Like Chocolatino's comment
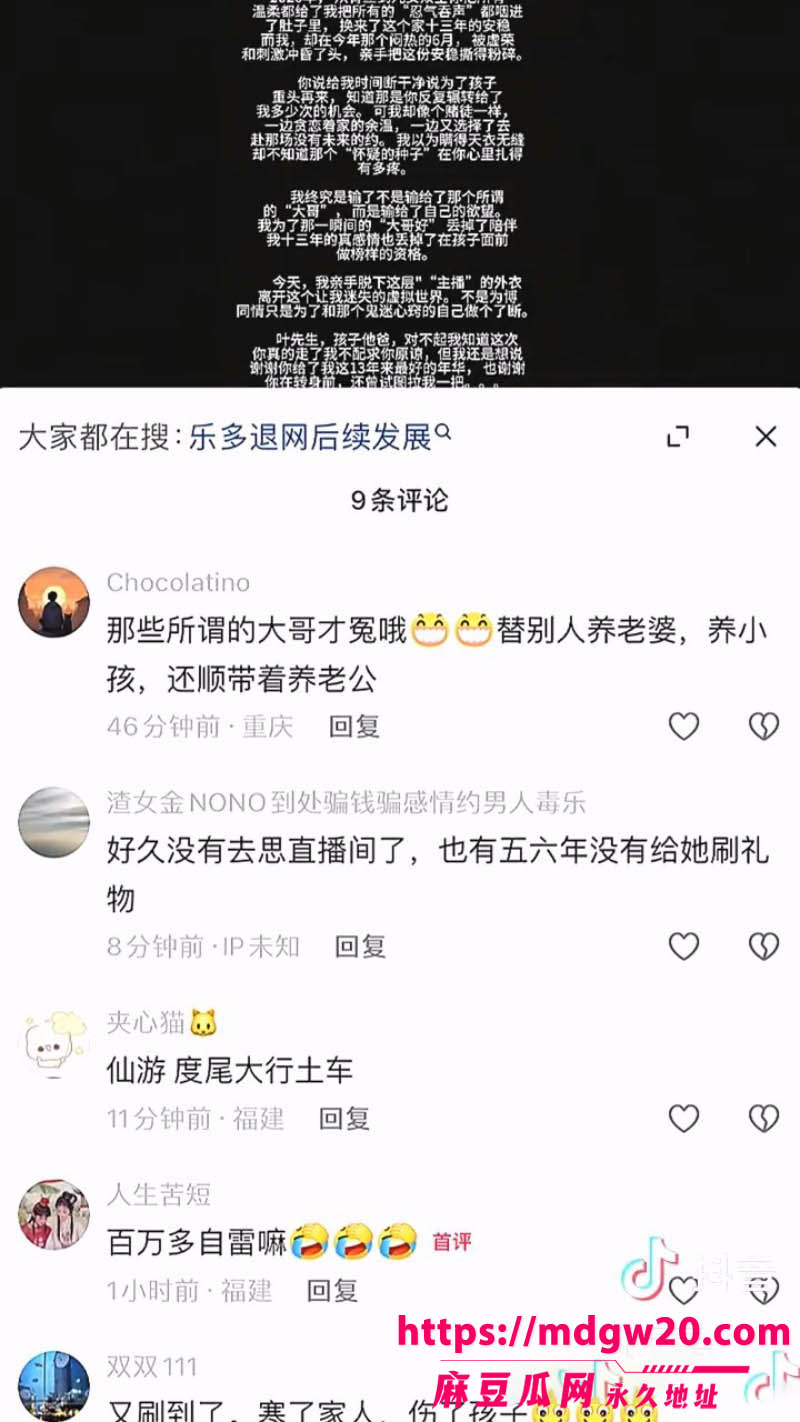 click(683, 726)
